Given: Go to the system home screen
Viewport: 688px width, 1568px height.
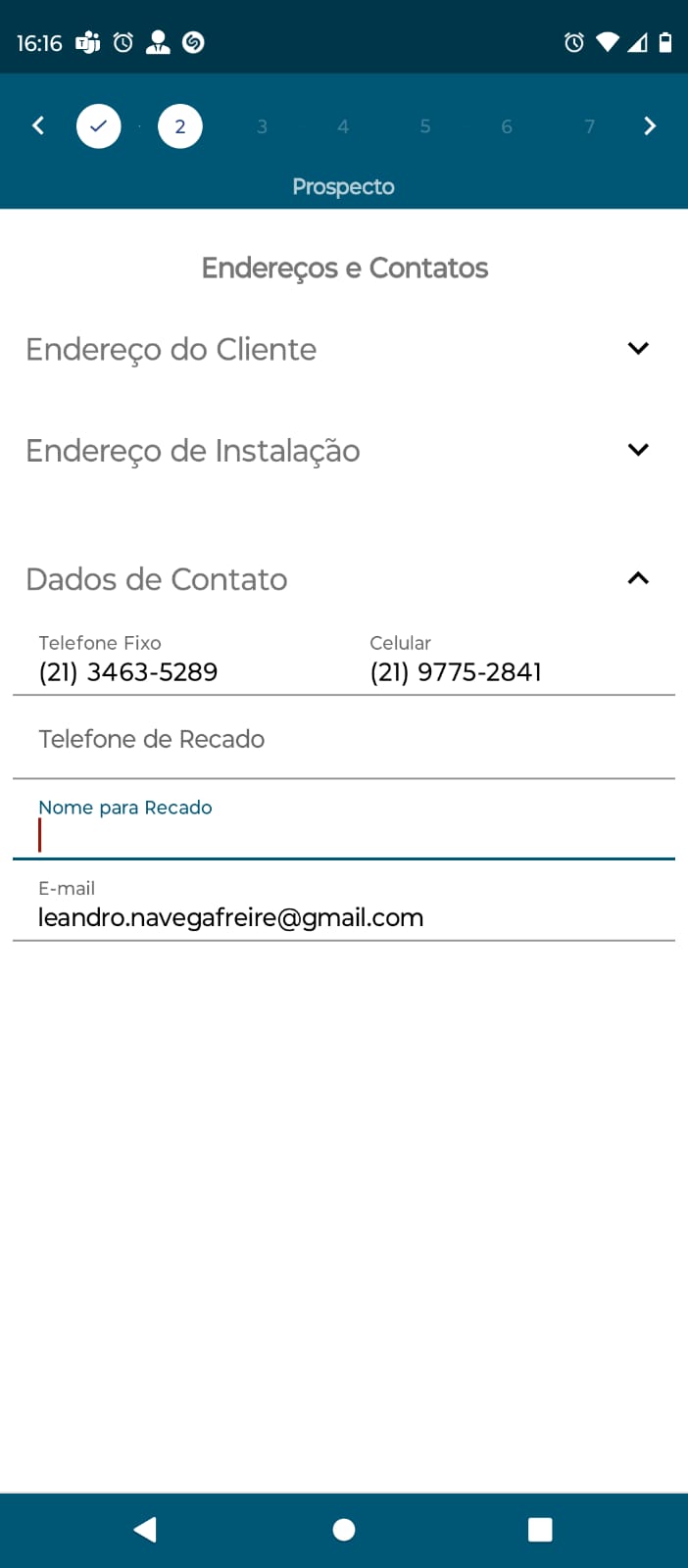Looking at the screenshot, I should [344, 1530].
